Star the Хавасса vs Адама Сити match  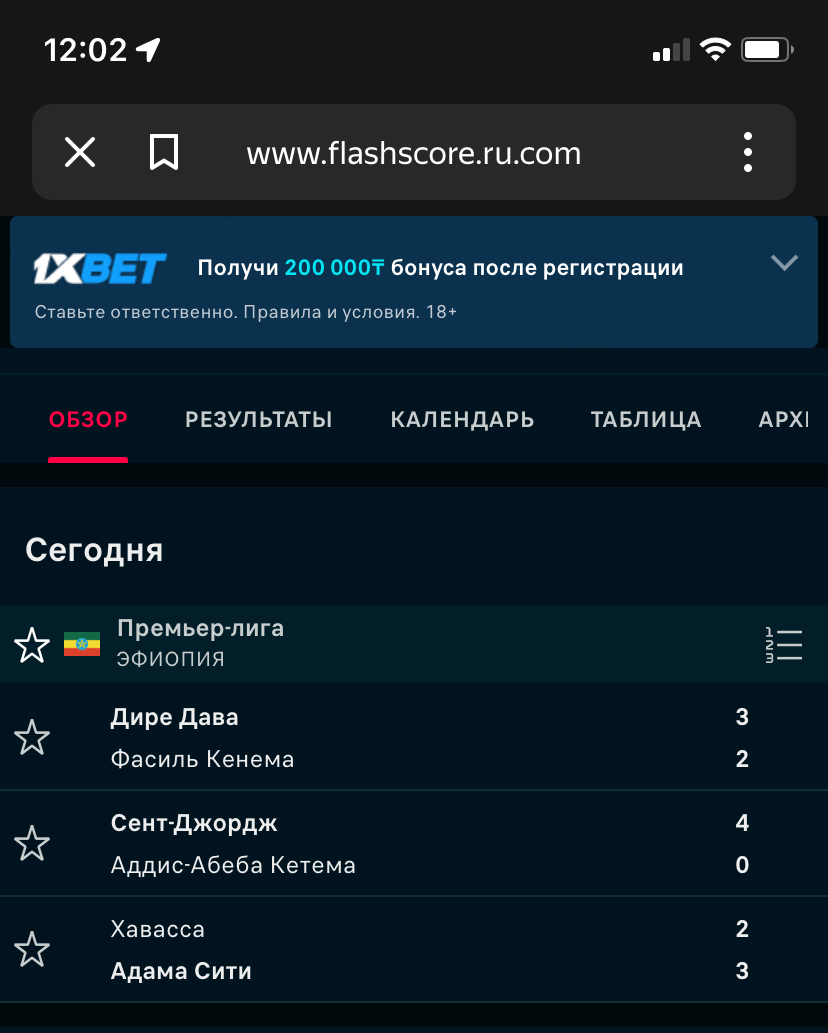[x=32, y=950]
